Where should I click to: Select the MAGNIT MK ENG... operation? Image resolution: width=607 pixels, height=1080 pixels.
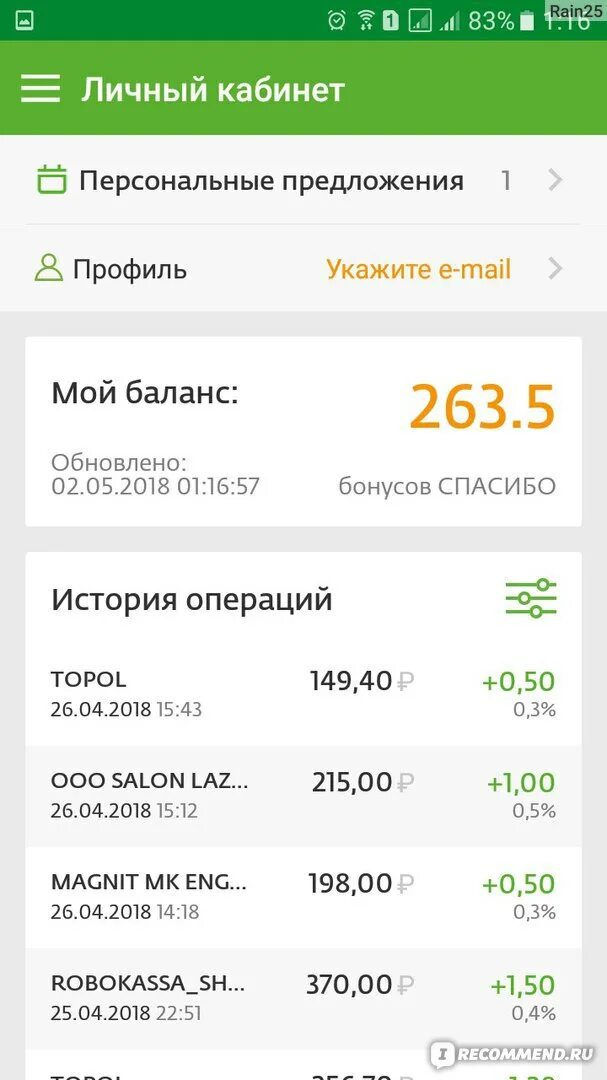click(302, 896)
